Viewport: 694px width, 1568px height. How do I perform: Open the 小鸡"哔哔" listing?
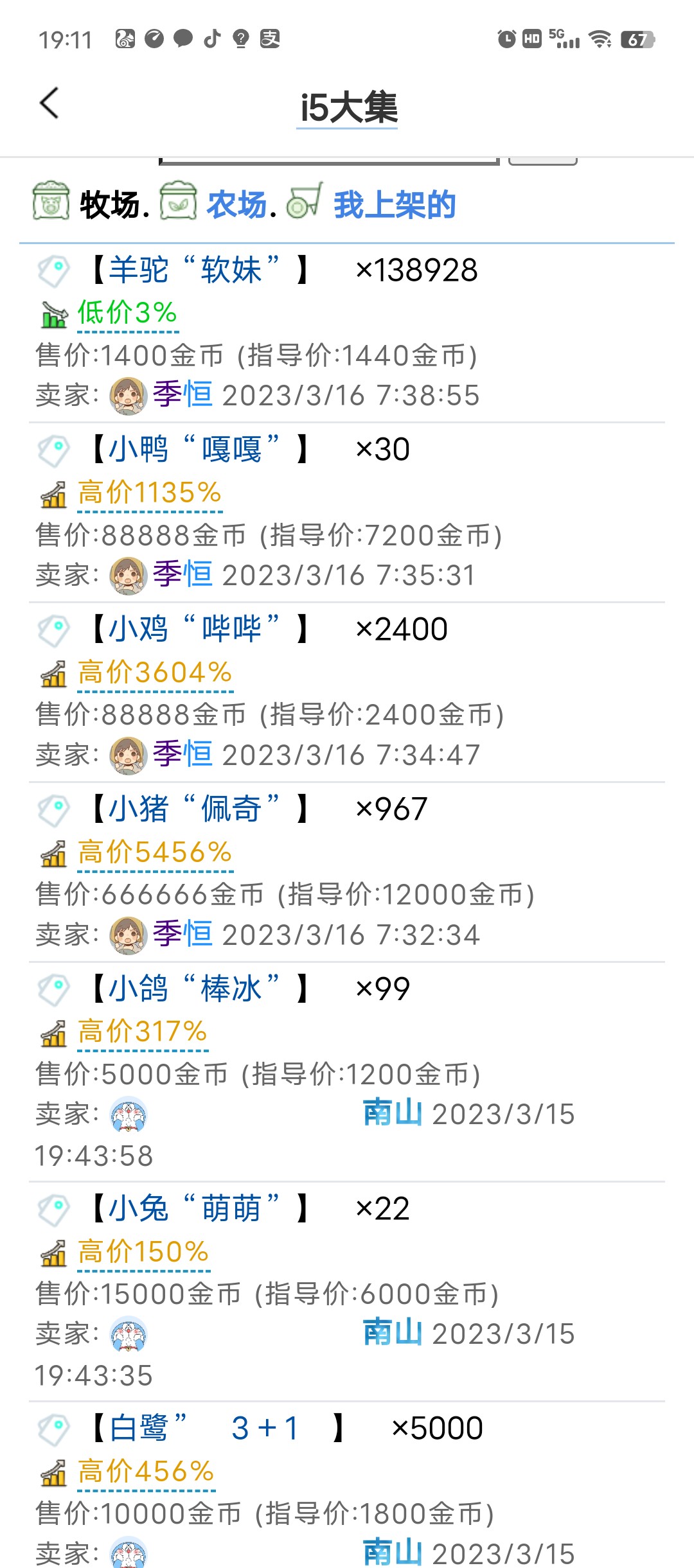point(199,629)
